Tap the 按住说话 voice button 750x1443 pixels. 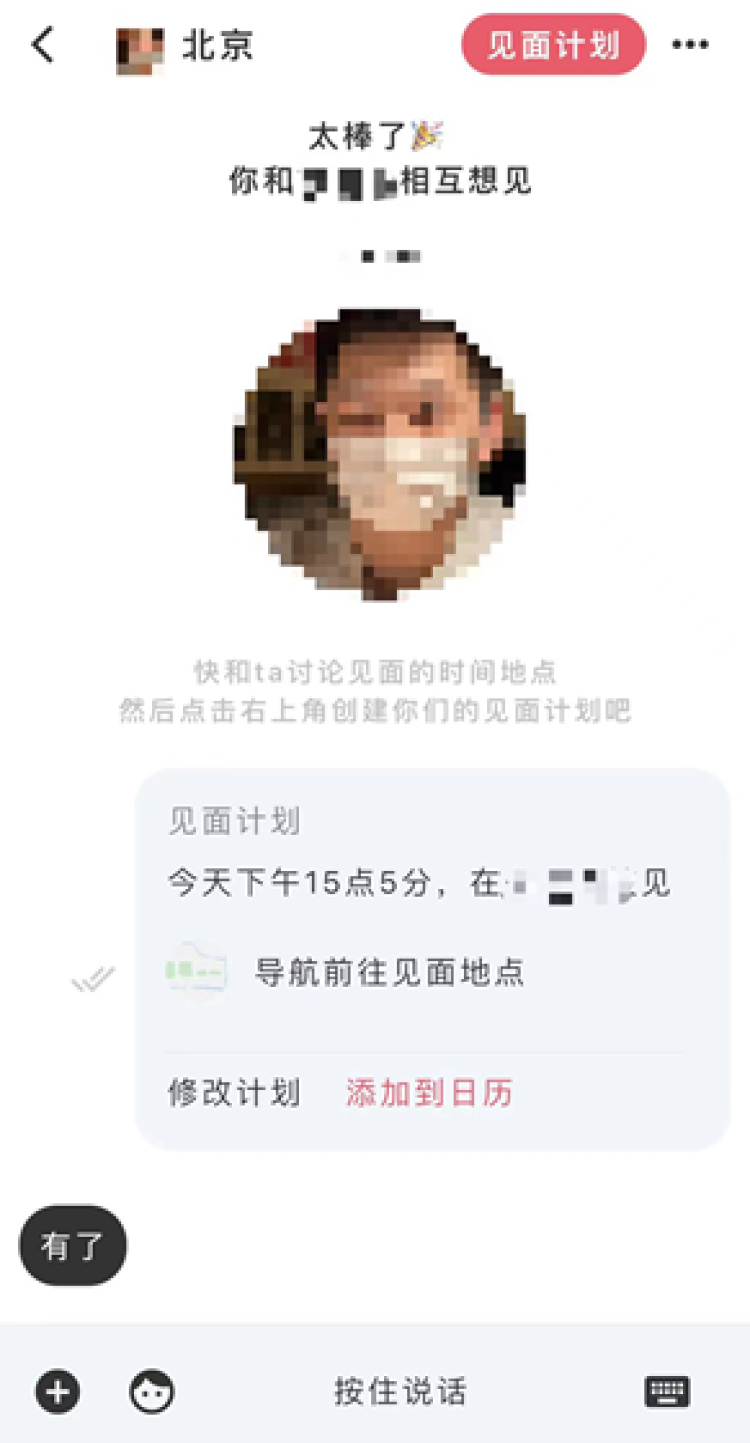(x=400, y=1391)
